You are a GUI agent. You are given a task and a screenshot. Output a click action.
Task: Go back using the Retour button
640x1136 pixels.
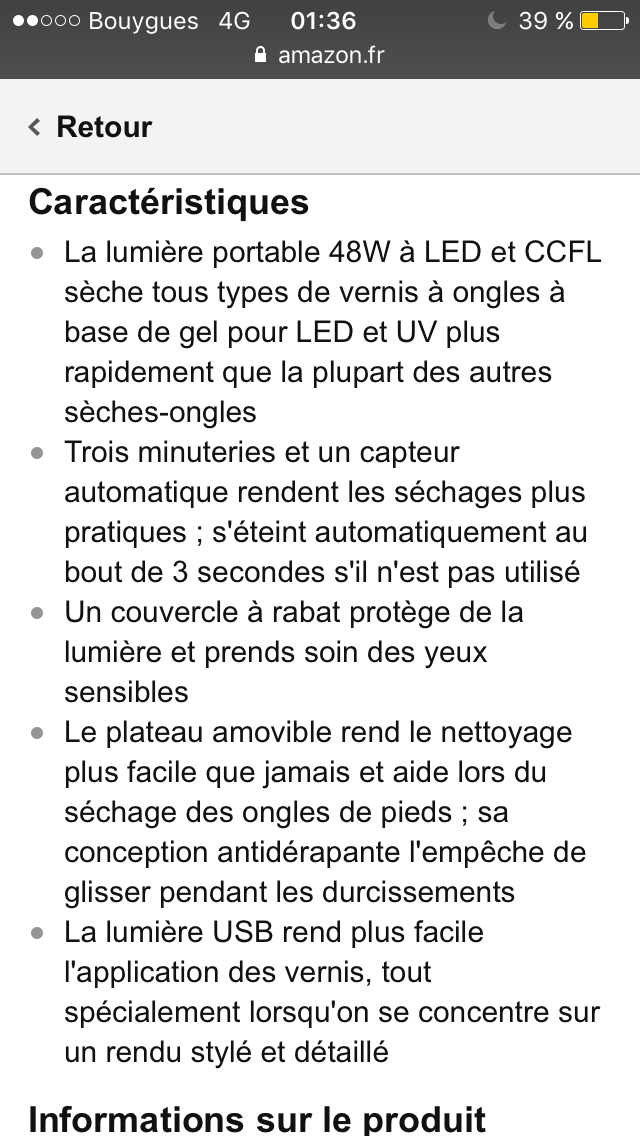(x=91, y=127)
